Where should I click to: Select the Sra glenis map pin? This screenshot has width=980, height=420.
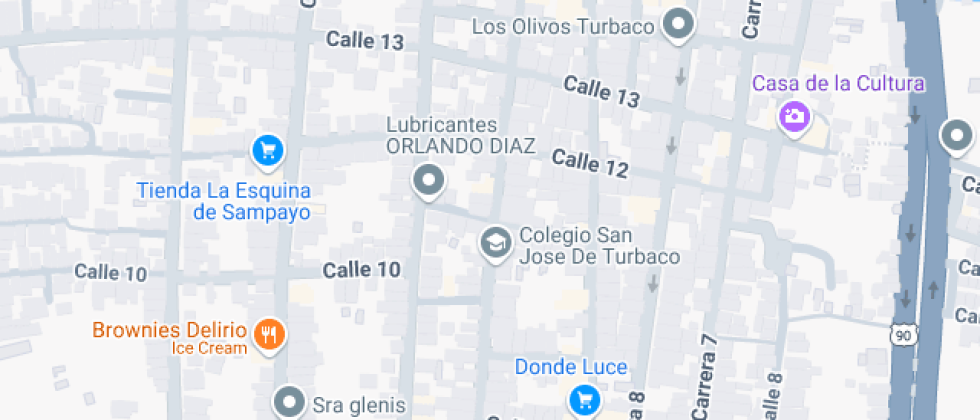click(291, 402)
